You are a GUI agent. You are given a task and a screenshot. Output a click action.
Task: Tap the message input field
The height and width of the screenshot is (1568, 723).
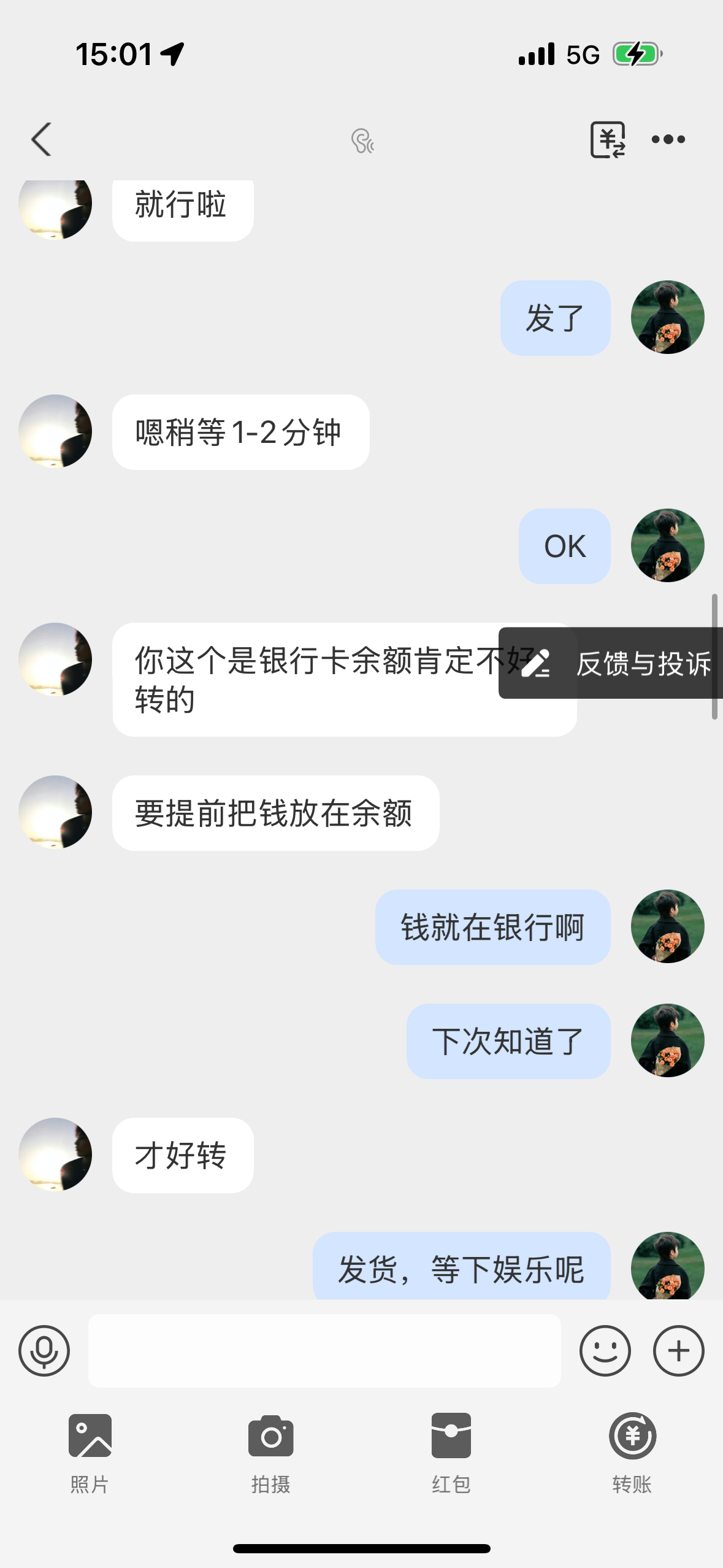pos(325,1350)
